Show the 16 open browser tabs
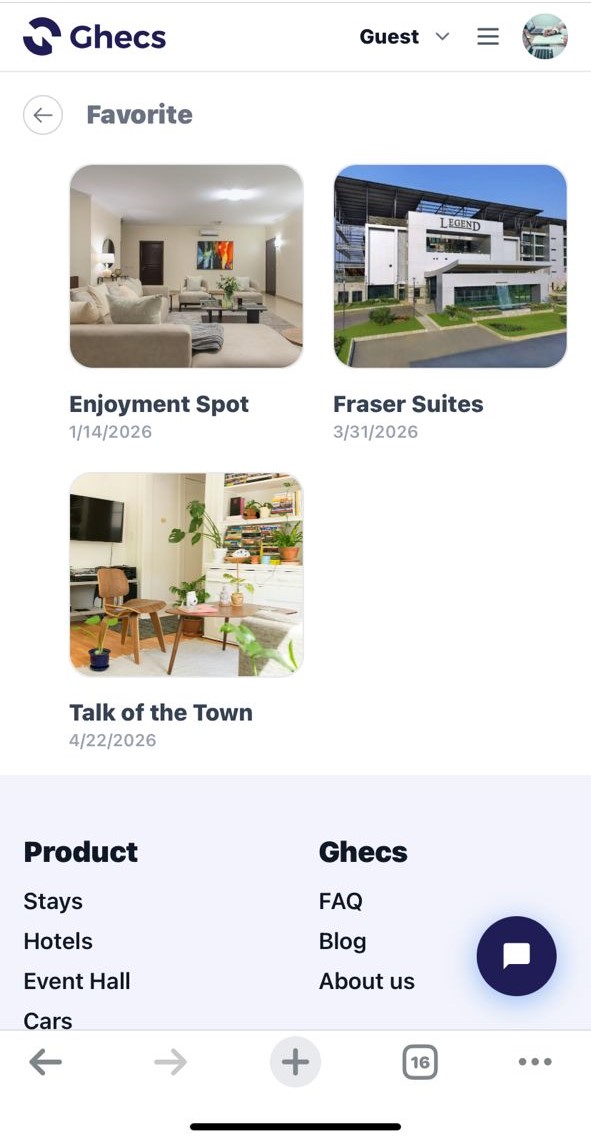Screen dimensions: 591x1142 click(x=420, y=1062)
